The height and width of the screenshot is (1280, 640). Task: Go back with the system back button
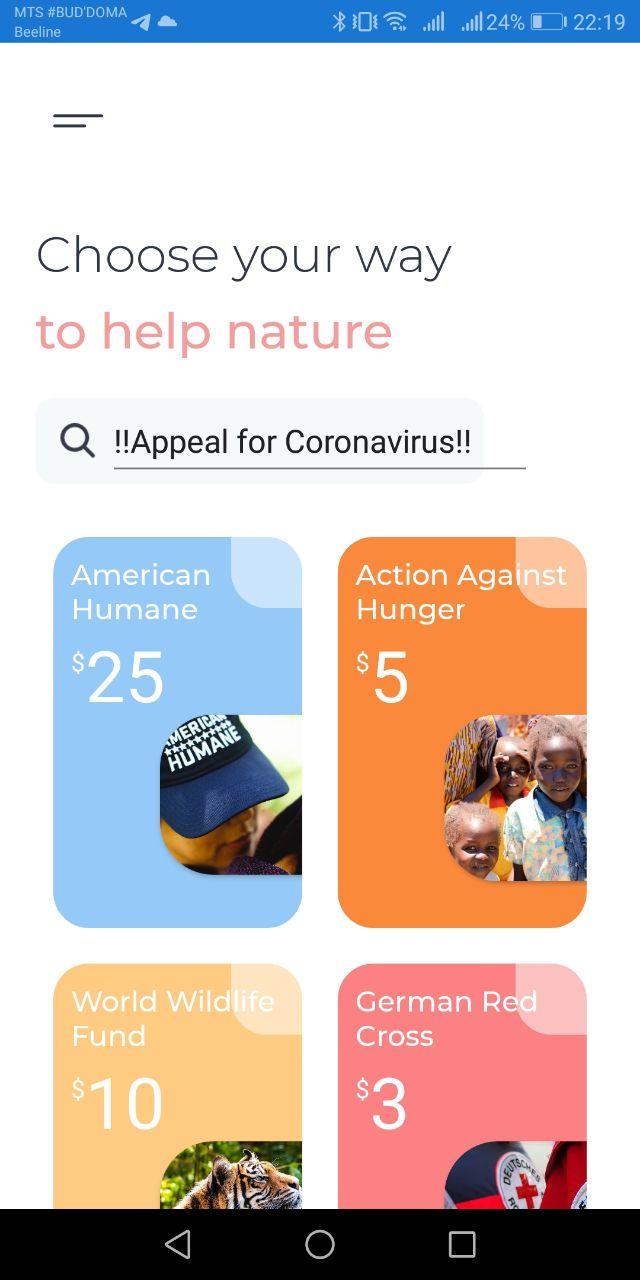[x=178, y=1244]
